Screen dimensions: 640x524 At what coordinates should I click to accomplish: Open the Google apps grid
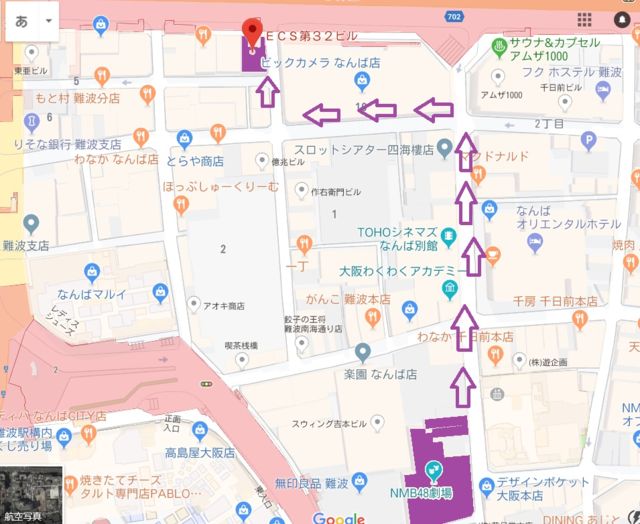pyautogui.click(x=582, y=20)
